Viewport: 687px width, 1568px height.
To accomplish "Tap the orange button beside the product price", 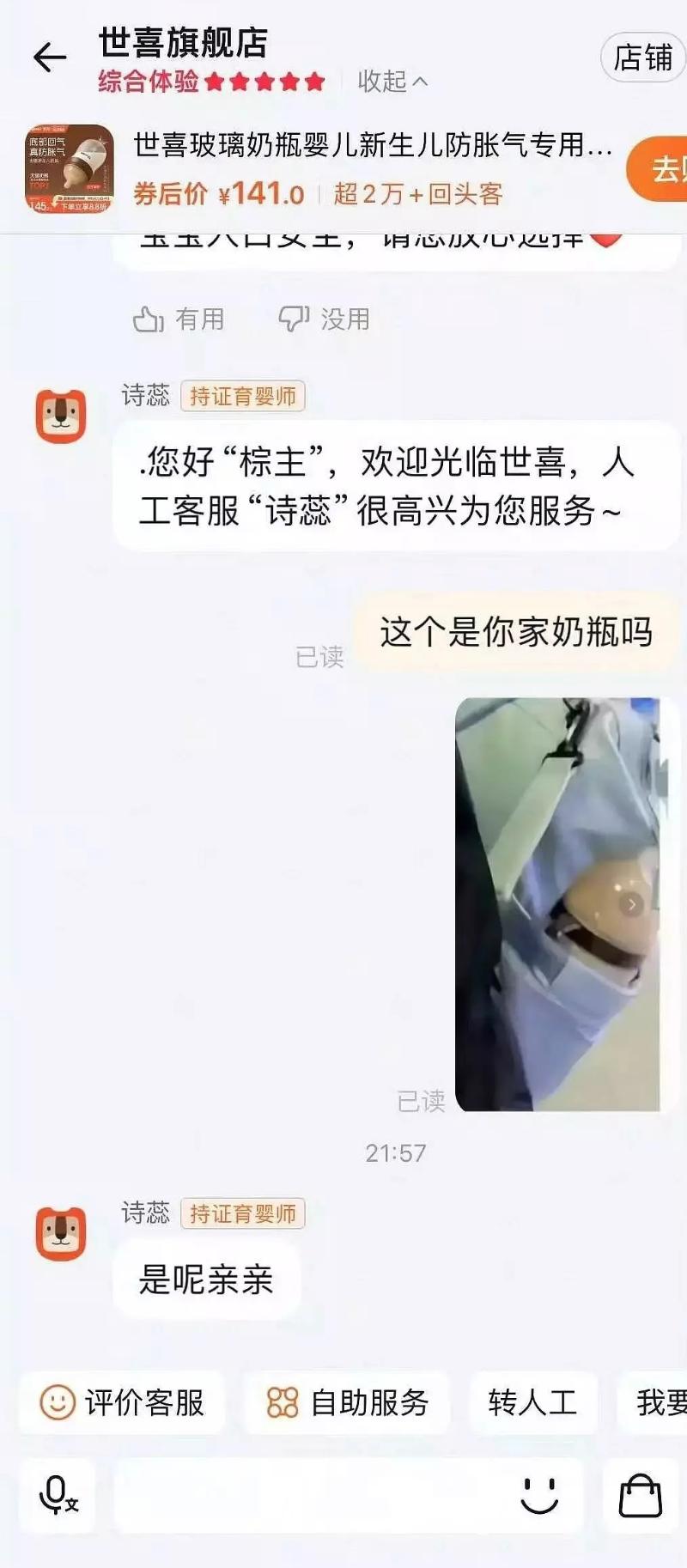I will click(x=663, y=169).
